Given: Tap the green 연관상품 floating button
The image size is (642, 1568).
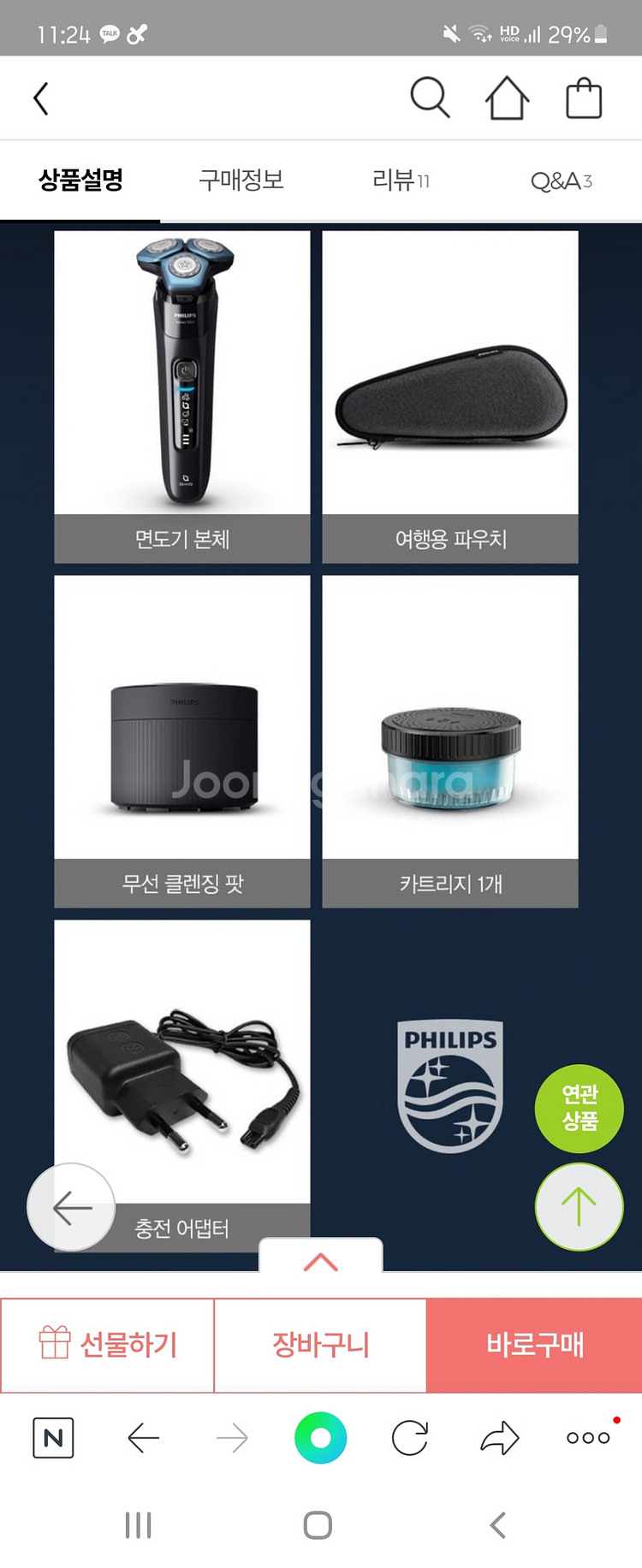Looking at the screenshot, I should pos(579,1108).
